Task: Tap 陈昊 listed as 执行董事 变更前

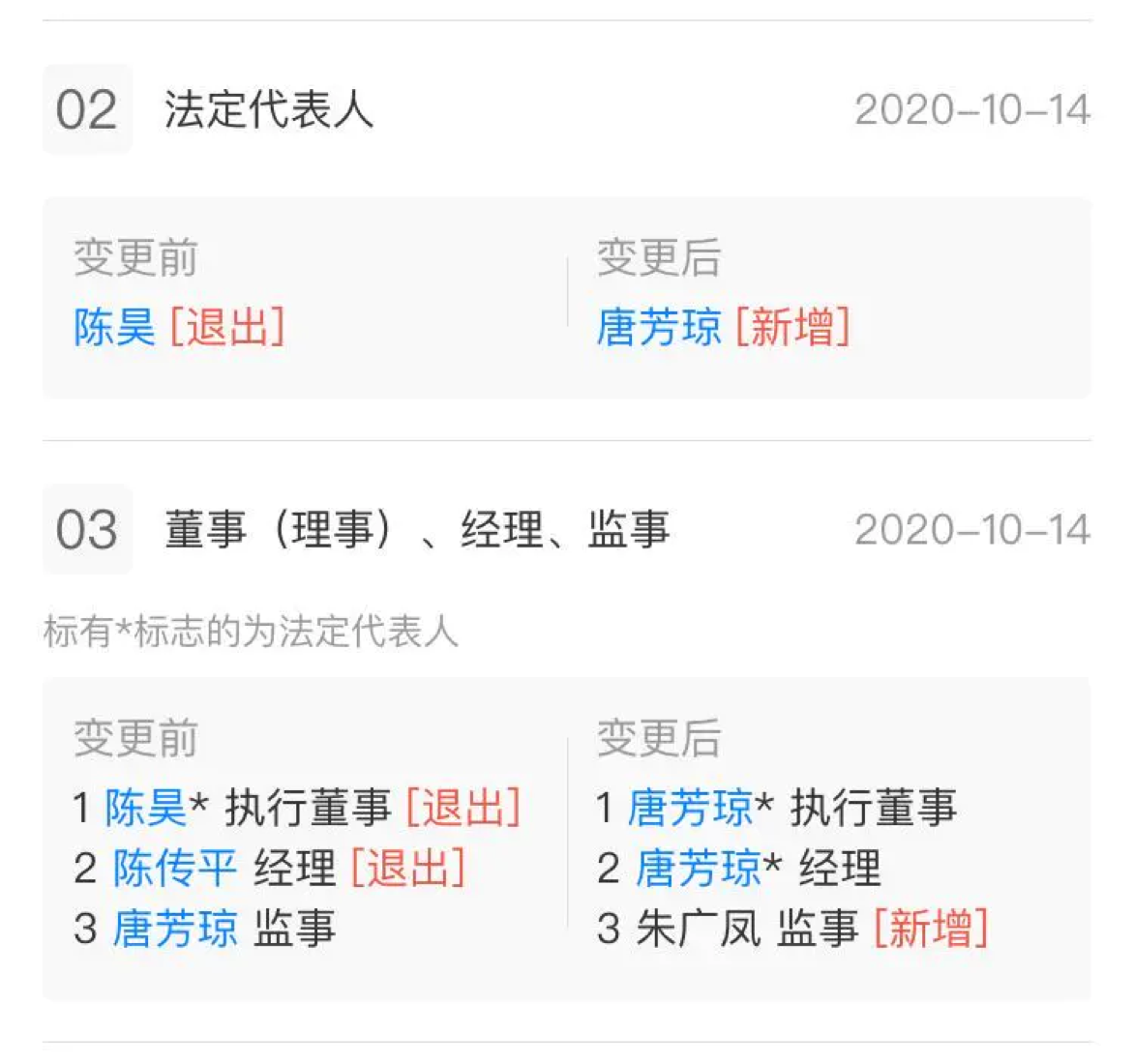Action: point(145,808)
